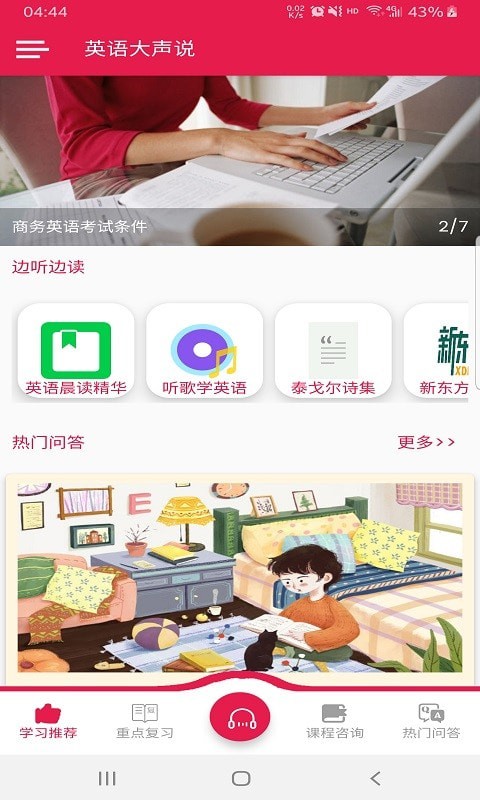Screen dimensions: 480x800
Task: Switch to the 课程咨询 tab
Action: click(335, 721)
